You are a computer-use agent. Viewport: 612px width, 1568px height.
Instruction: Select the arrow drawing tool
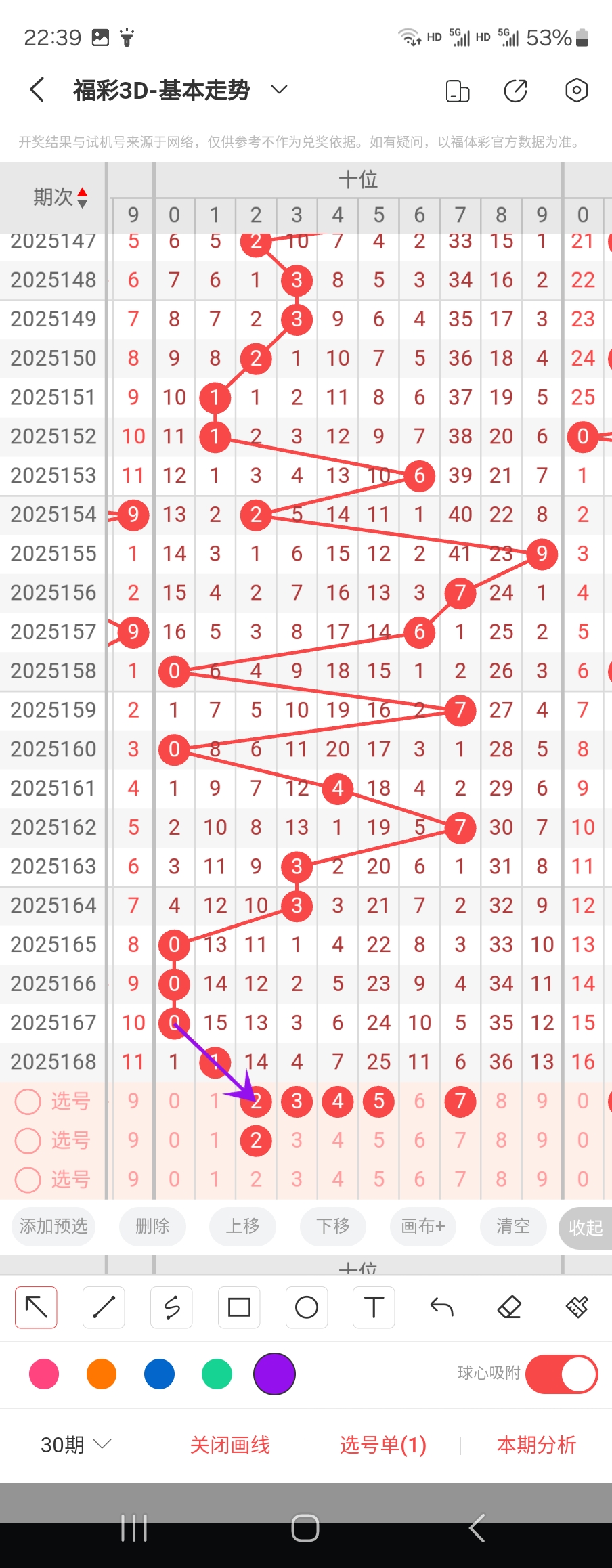pyautogui.click(x=36, y=1307)
